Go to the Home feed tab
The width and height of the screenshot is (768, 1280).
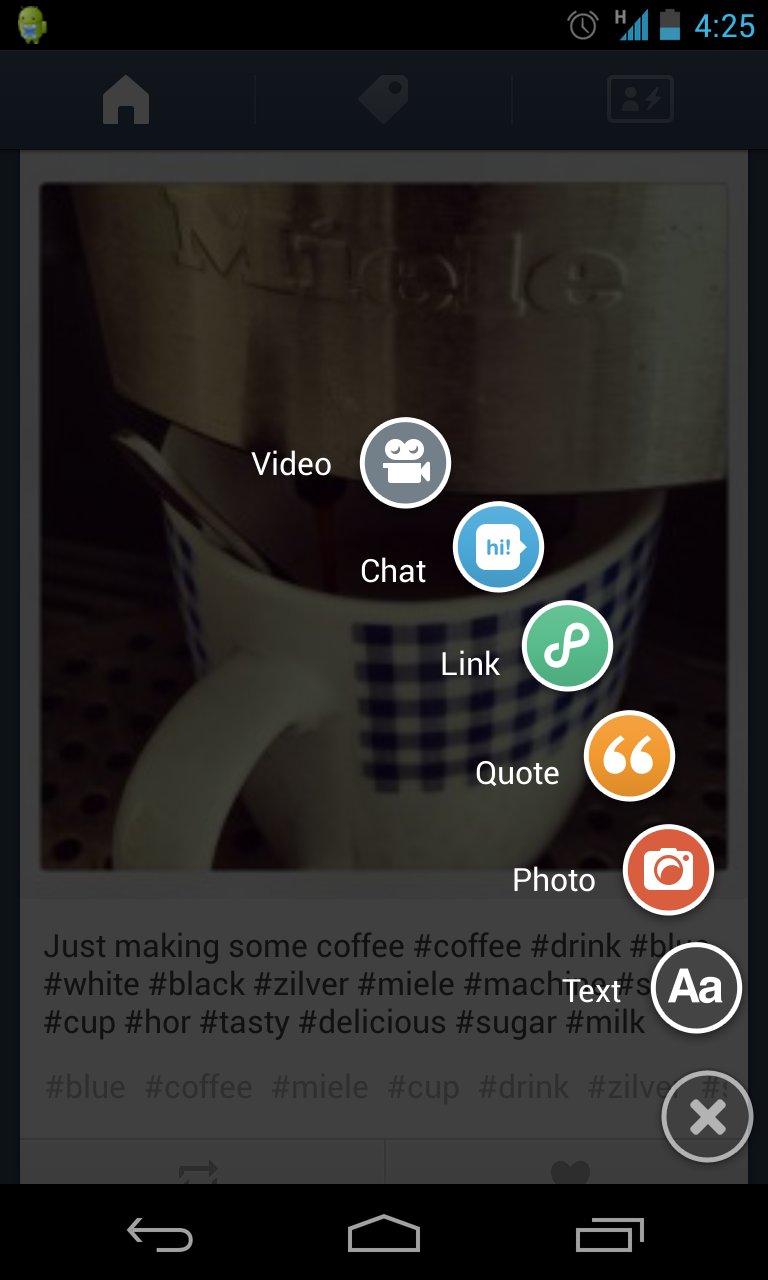tap(125, 99)
